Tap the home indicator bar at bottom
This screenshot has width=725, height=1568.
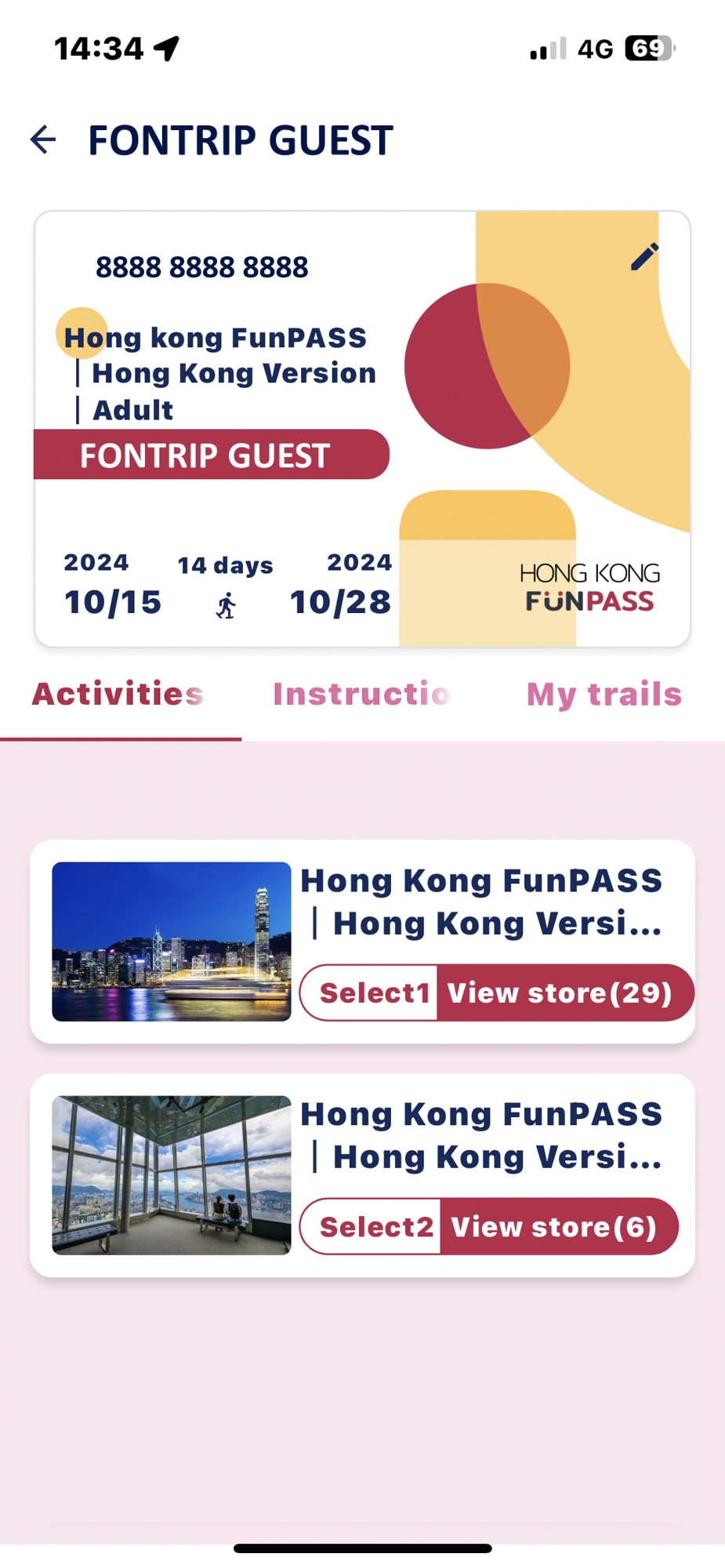coord(362,1546)
